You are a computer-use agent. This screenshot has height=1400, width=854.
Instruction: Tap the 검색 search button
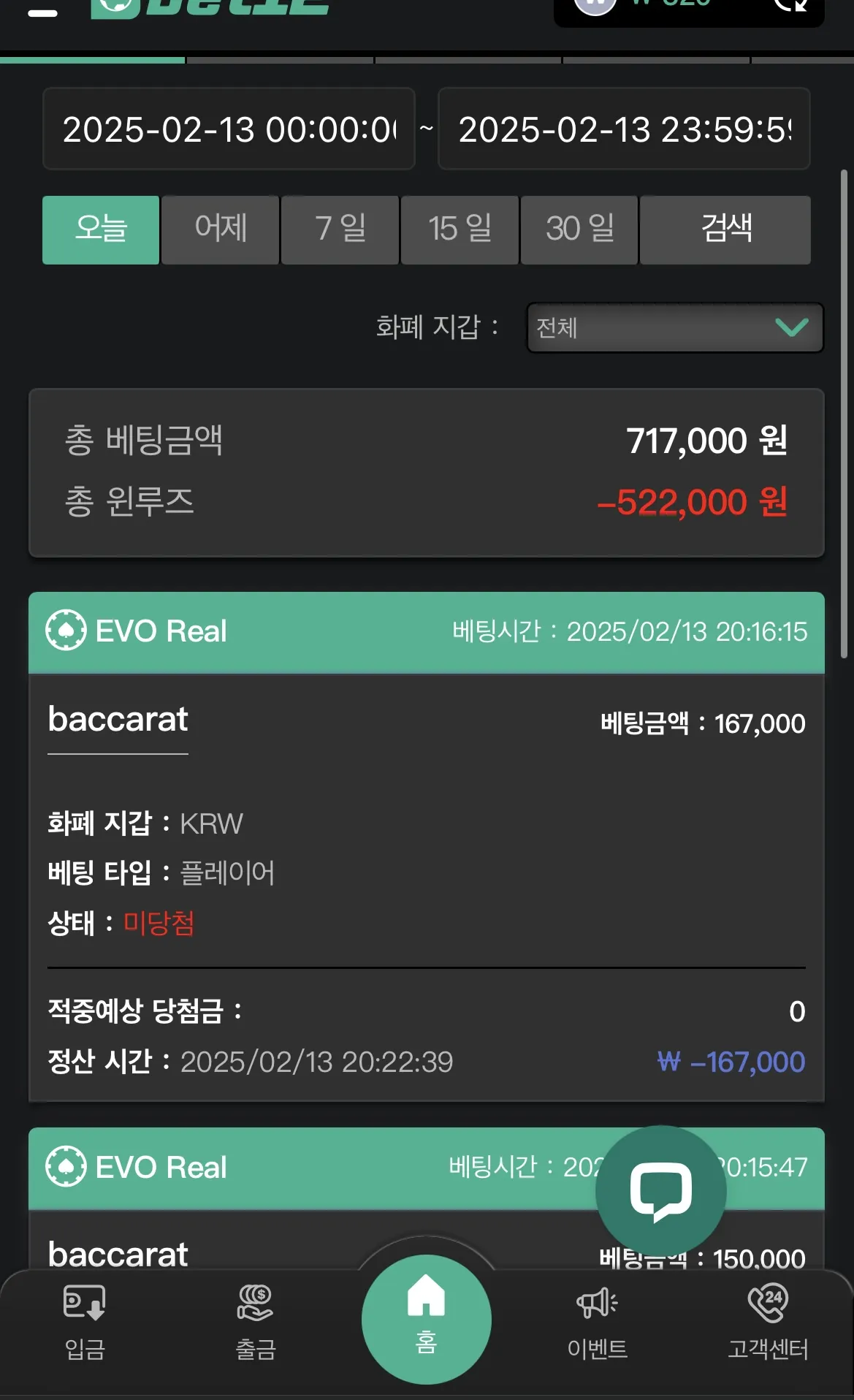tap(725, 229)
